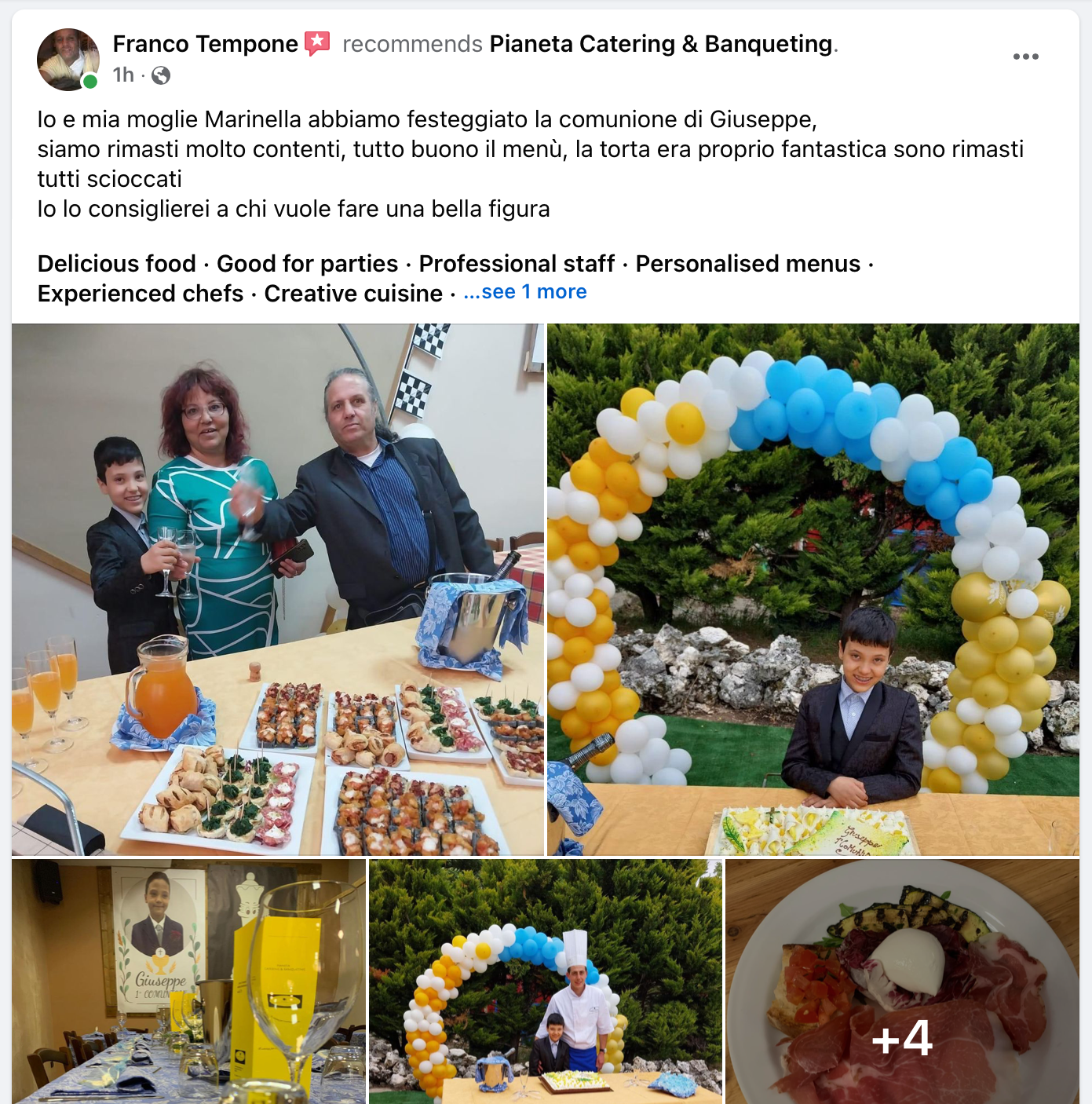Image resolution: width=1092 pixels, height=1104 pixels.
Task: Open the chef under balloon arch photo
Action: tap(546, 982)
